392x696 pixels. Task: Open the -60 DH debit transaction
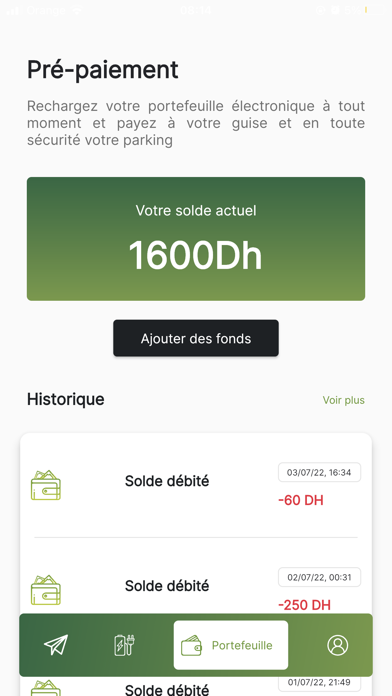196,486
